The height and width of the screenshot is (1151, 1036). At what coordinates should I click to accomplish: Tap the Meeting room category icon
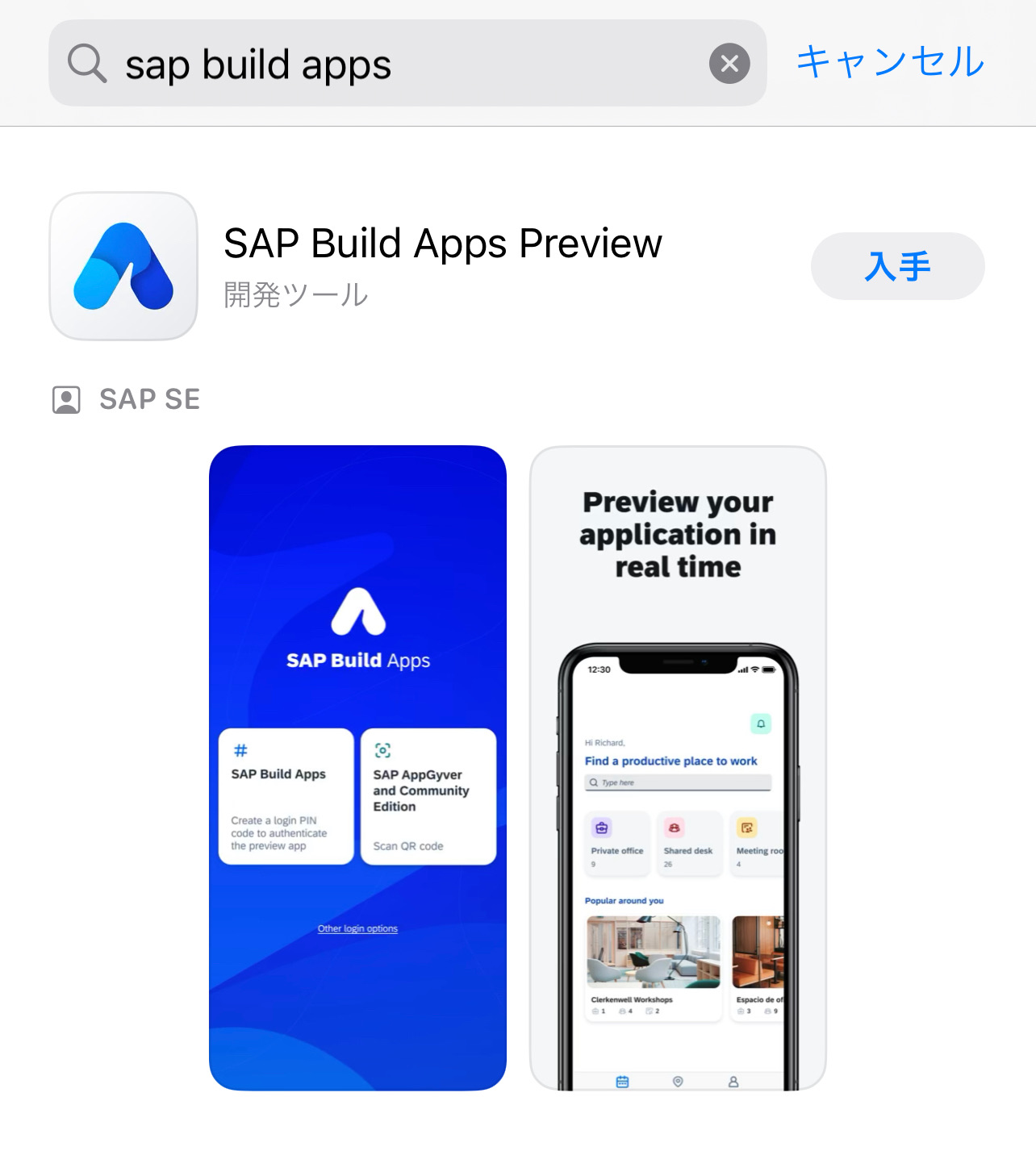click(x=746, y=826)
